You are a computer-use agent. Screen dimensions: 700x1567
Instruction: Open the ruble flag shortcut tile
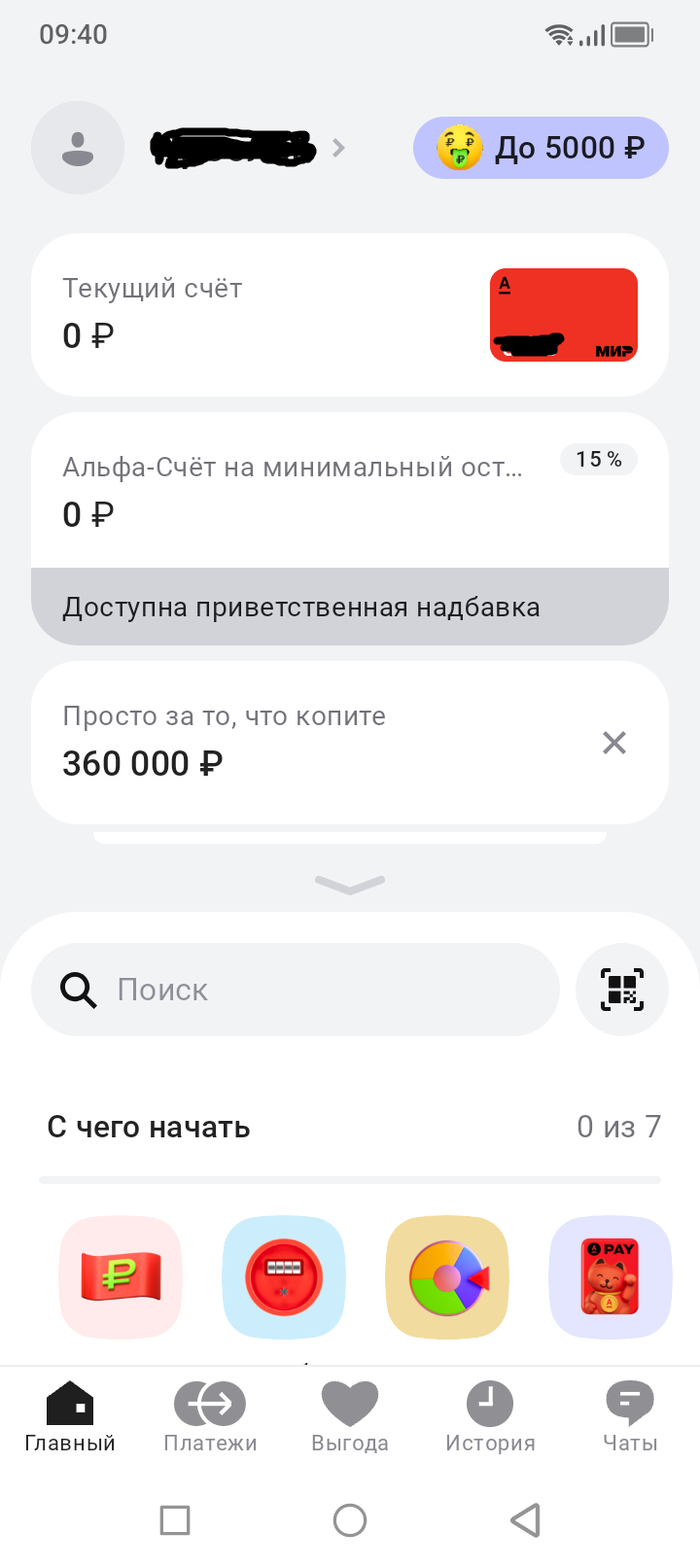(x=121, y=1279)
